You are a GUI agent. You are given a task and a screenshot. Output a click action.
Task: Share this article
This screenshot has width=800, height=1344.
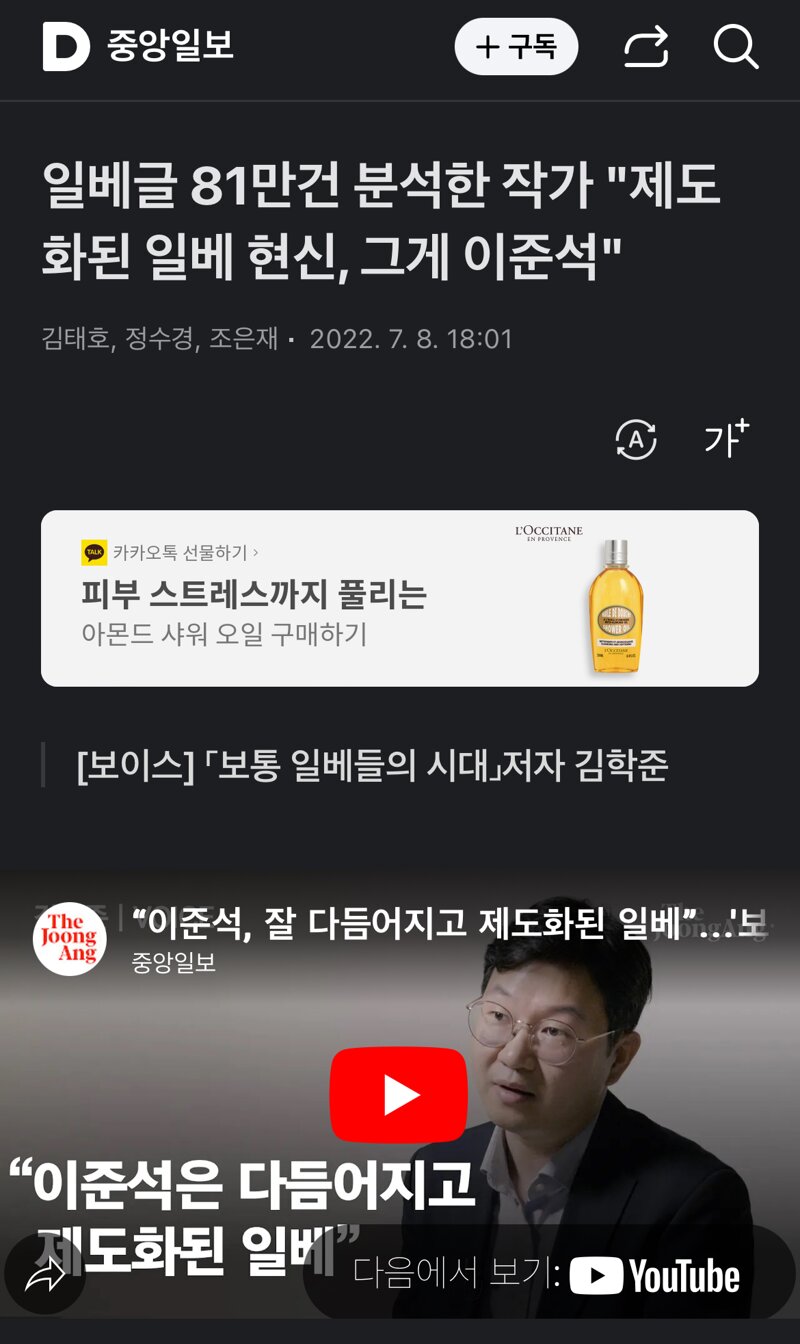click(646, 47)
